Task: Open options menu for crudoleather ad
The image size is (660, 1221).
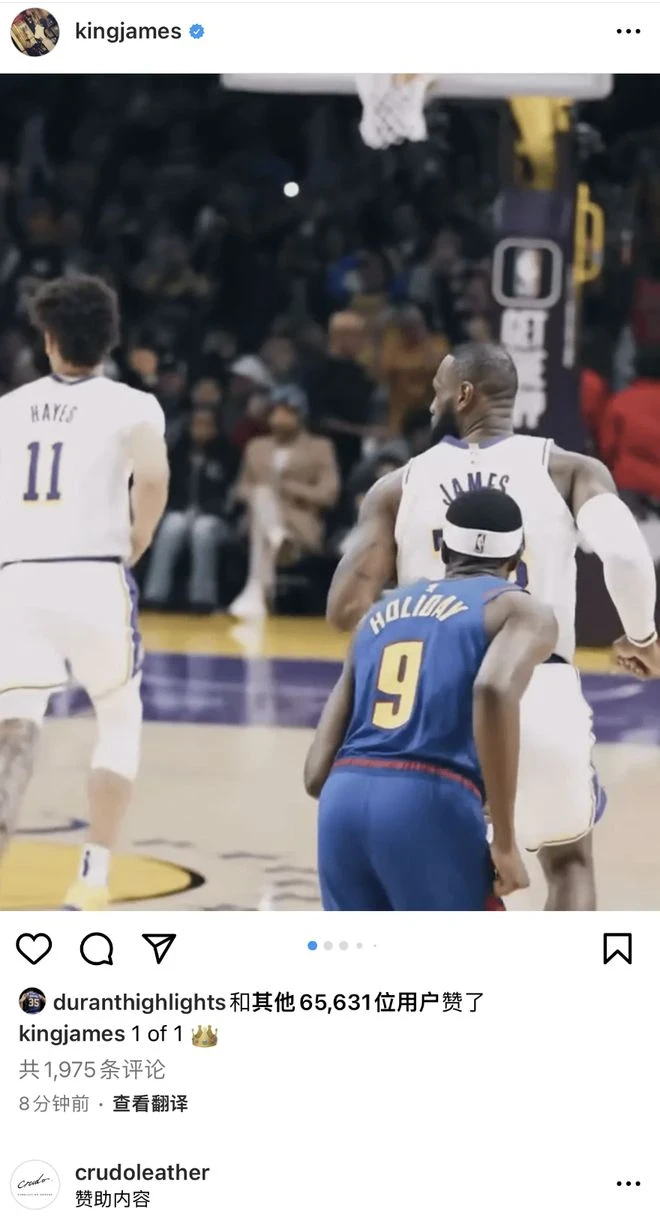Action: coord(628,1184)
